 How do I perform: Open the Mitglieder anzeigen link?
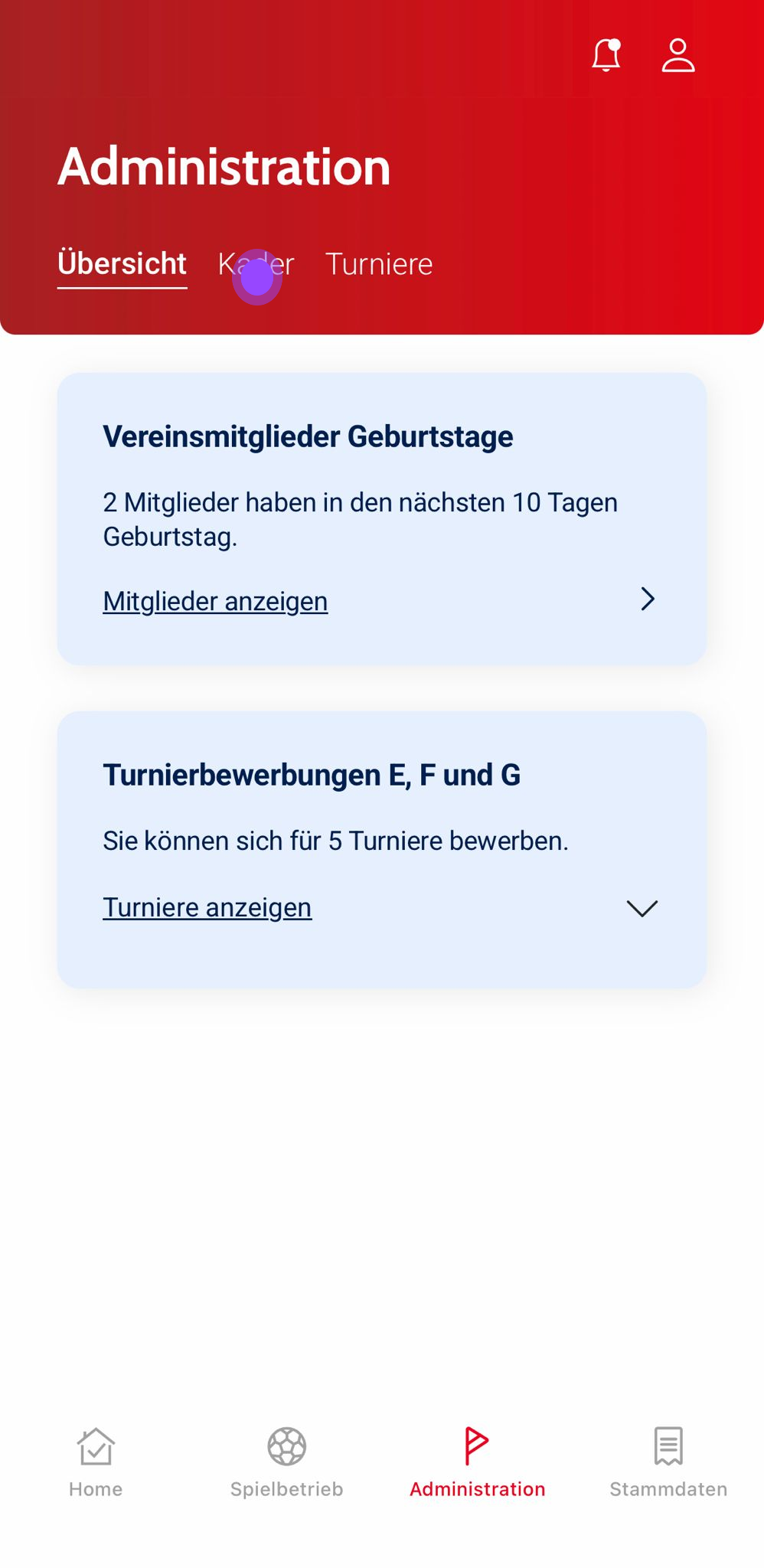point(215,602)
